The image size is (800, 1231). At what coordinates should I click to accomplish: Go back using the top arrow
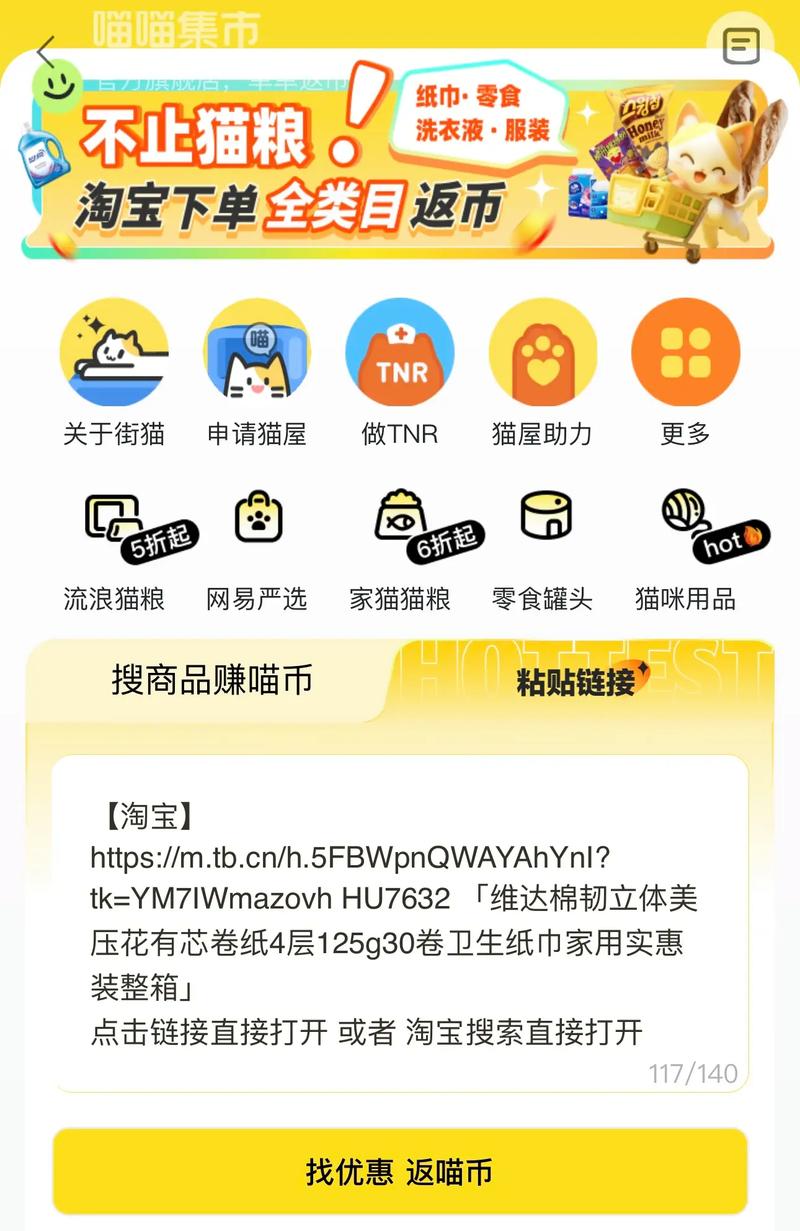[46, 52]
